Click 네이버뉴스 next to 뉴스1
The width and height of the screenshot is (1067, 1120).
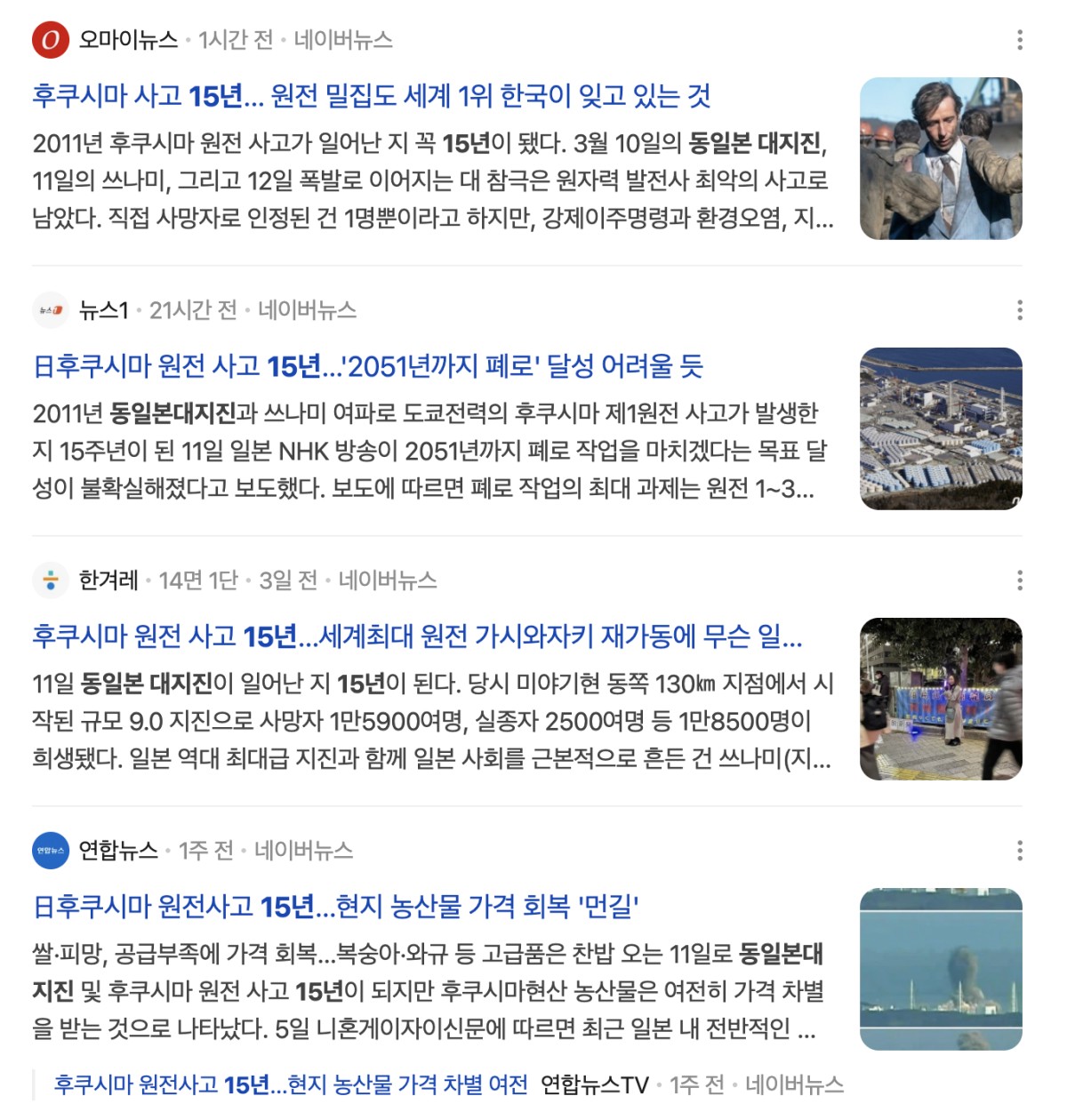[307, 309]
